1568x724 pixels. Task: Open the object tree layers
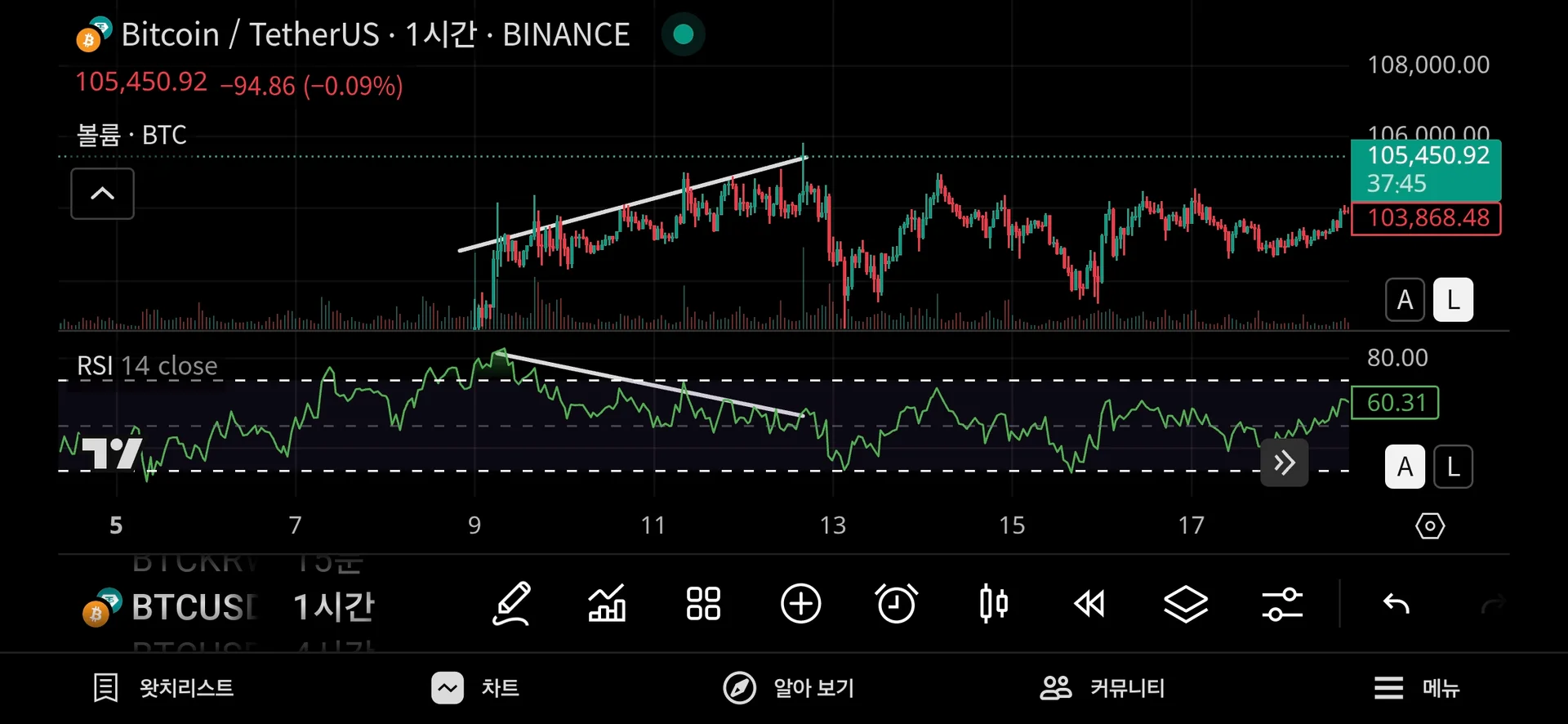[1185, 605]
